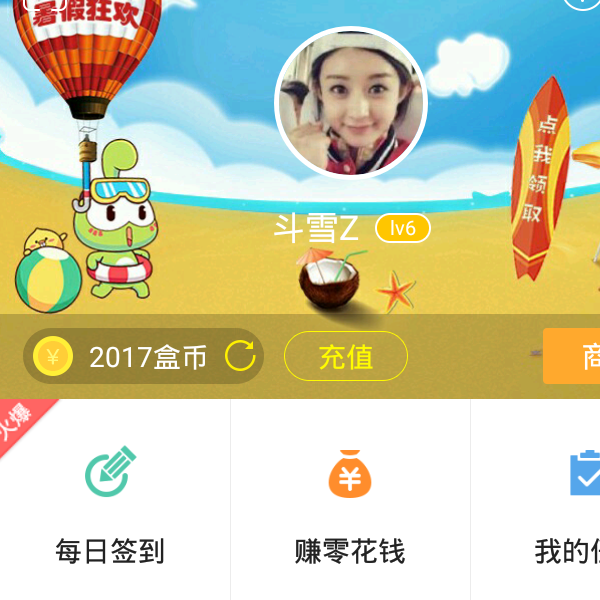Screen dimensions: 600x600
Task: Tap the 充值 recharge button
Action: [346, 356]
